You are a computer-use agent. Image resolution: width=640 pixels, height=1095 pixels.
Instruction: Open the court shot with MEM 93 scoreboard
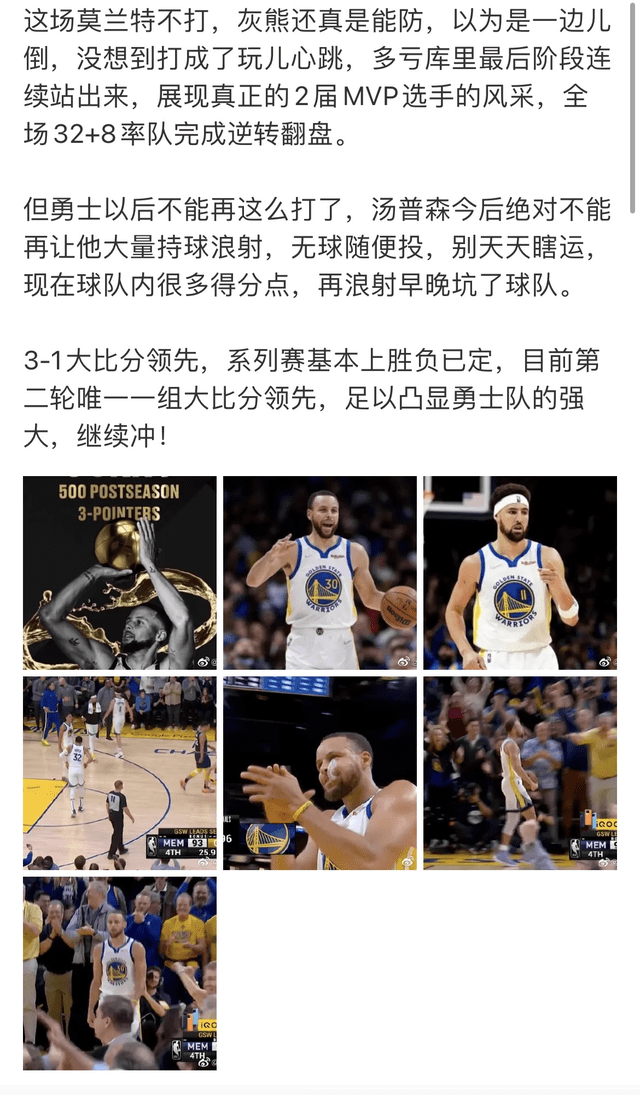[120, 773]
